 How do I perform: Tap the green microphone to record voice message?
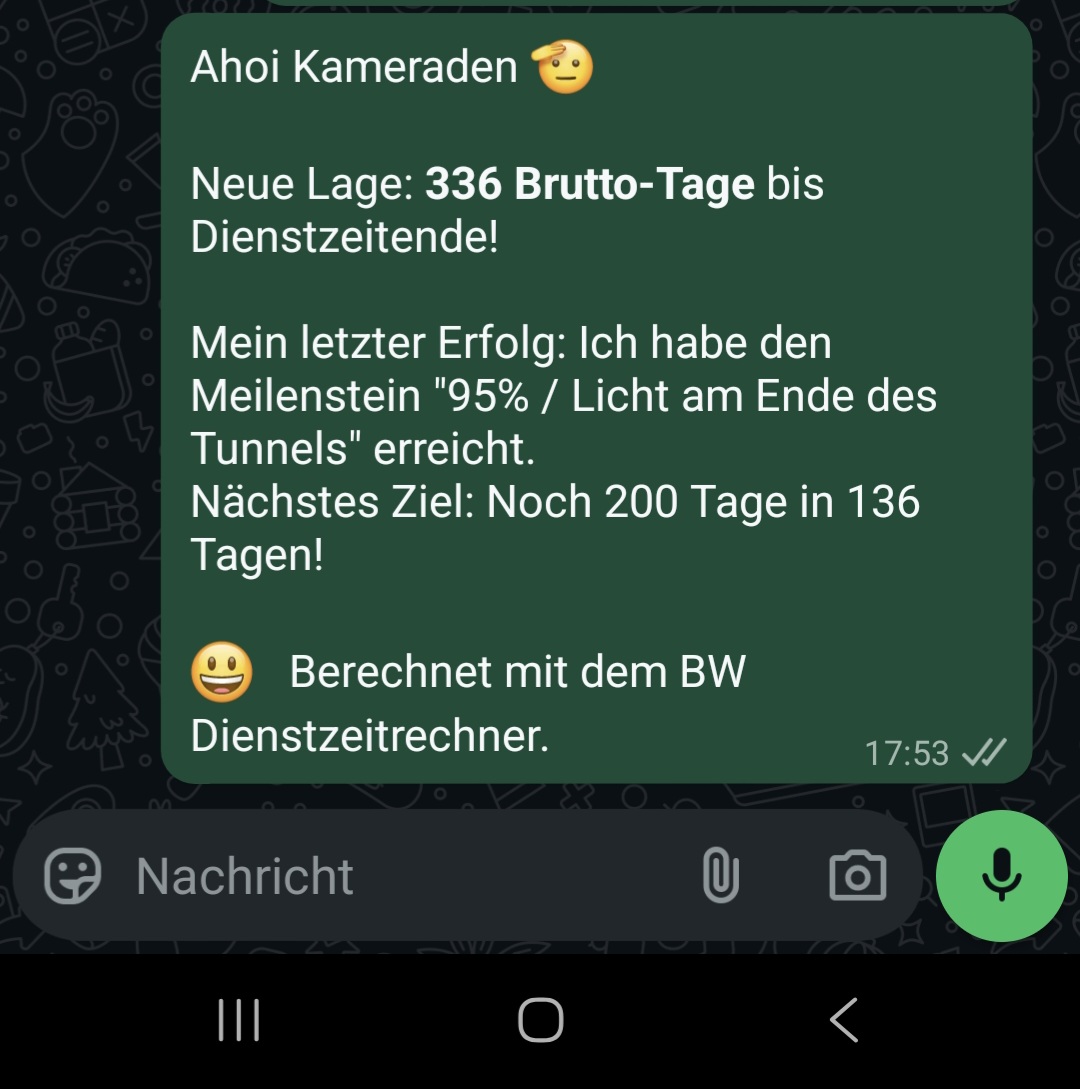pyautogui.click(x=1001, y=876)
